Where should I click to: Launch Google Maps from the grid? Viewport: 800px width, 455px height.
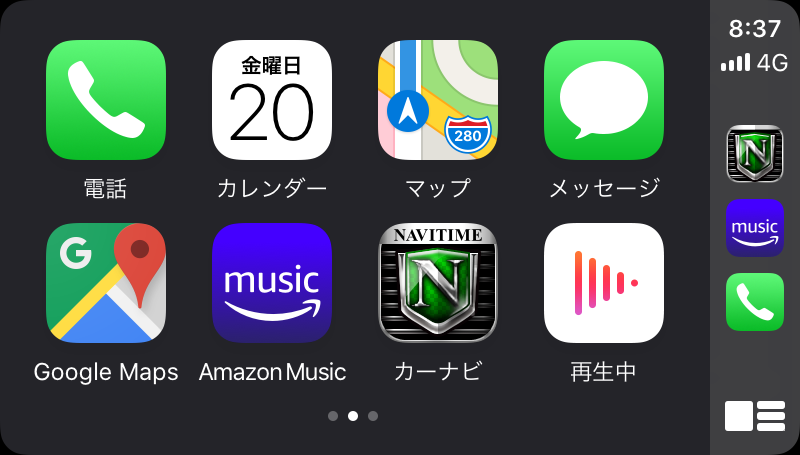click(x=106, y=283)
